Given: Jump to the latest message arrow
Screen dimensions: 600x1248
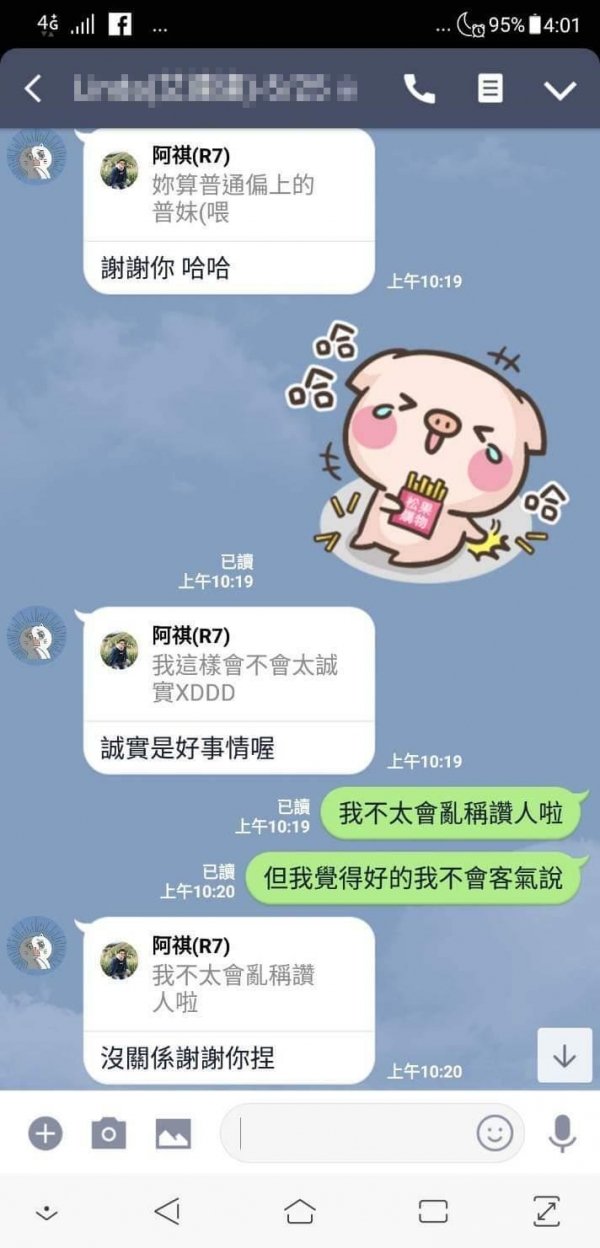Looking at the screenshot, I should (x=564, y=1055).
